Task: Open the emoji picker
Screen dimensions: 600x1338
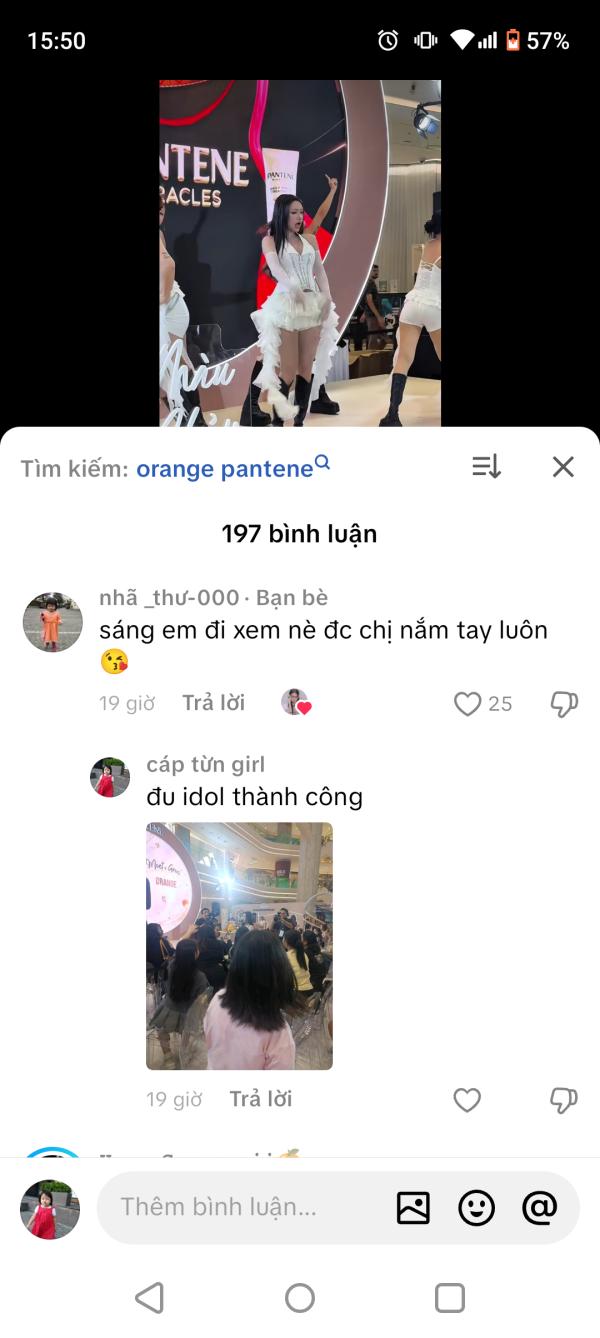Action: click(476, 1208)
